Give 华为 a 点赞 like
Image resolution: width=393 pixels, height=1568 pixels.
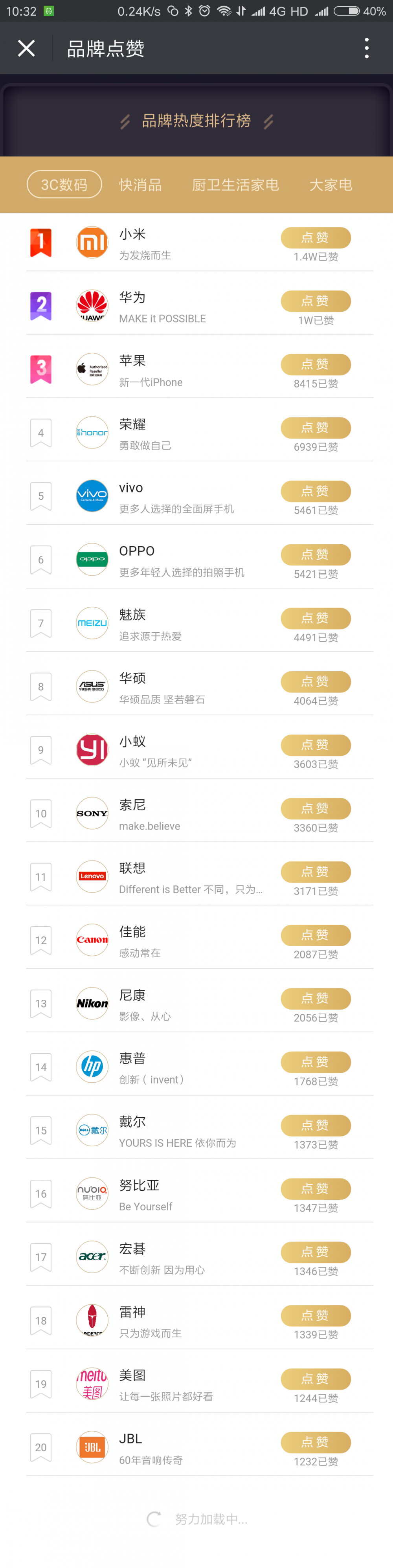pyautogui.click(x=315, y=301)
